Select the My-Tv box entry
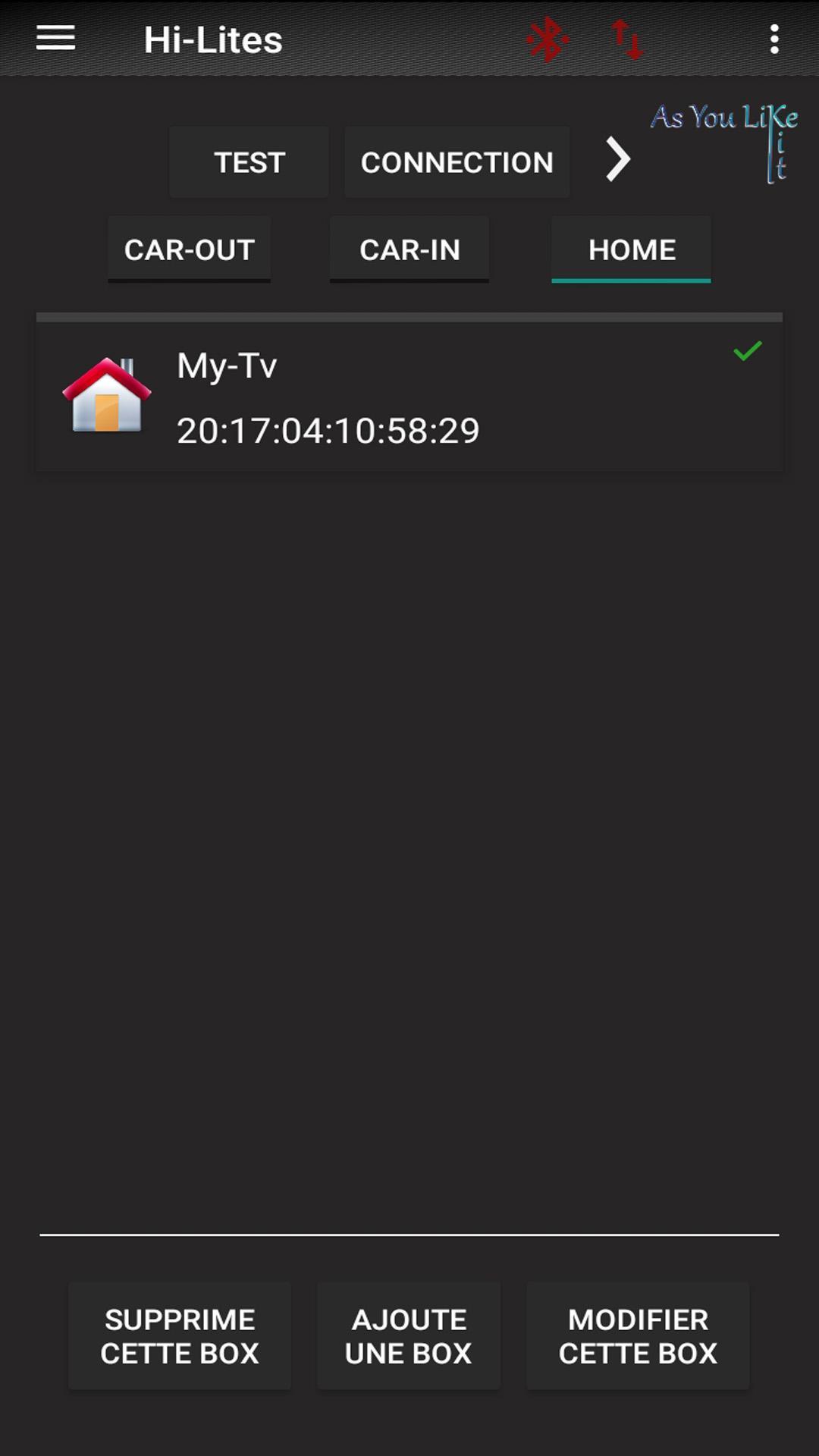819x1456 pixels. pos(409,397)
